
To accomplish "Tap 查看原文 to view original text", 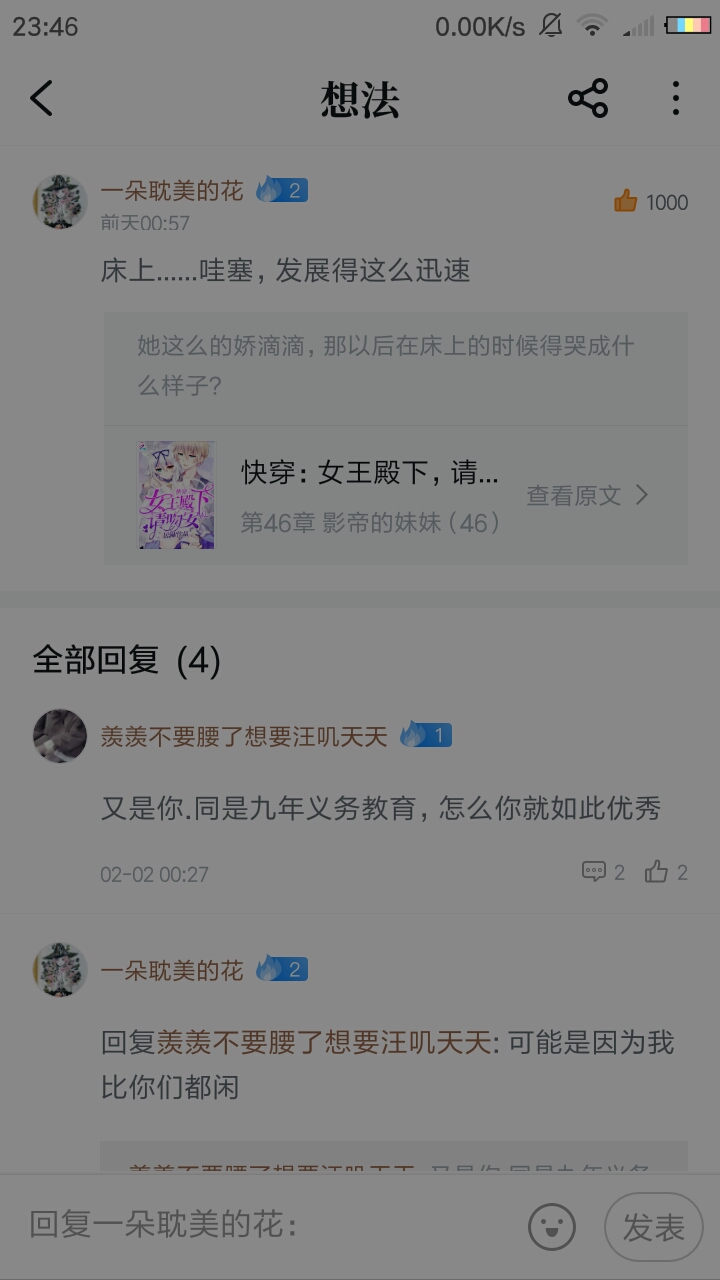I will (588, 495).
